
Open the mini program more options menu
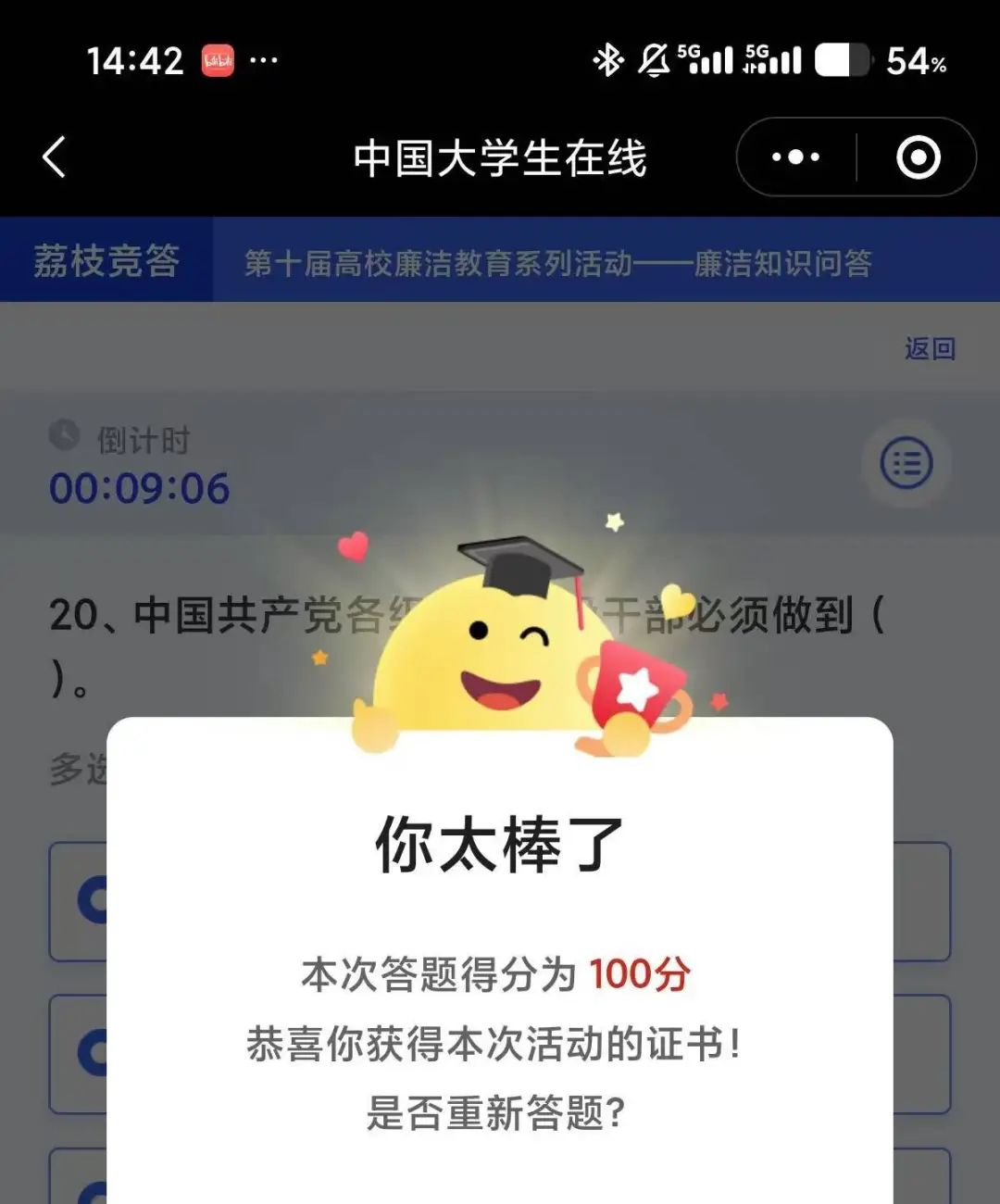[x=796, y=157]
